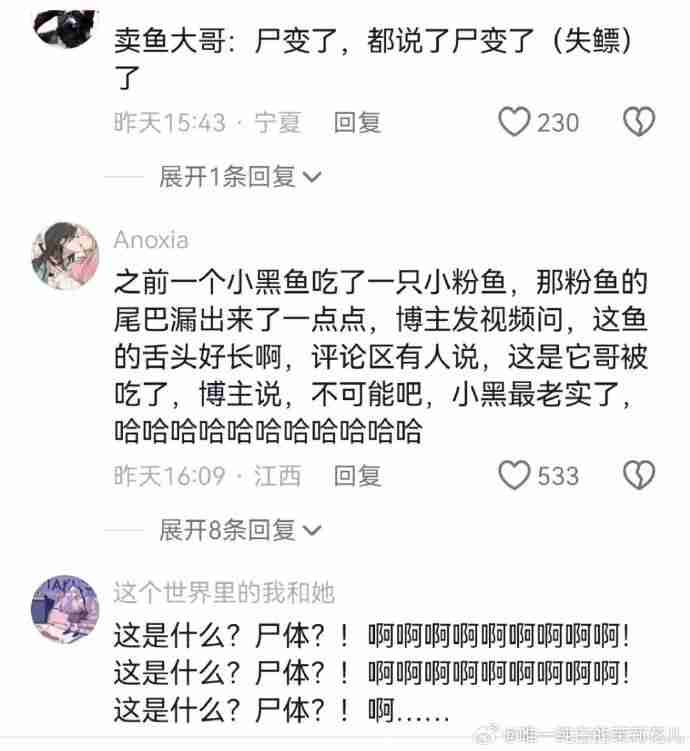Reply to Anoxia's comment posted at 16:09
Viewport: 690px width, 751px height.
point(358,475)
